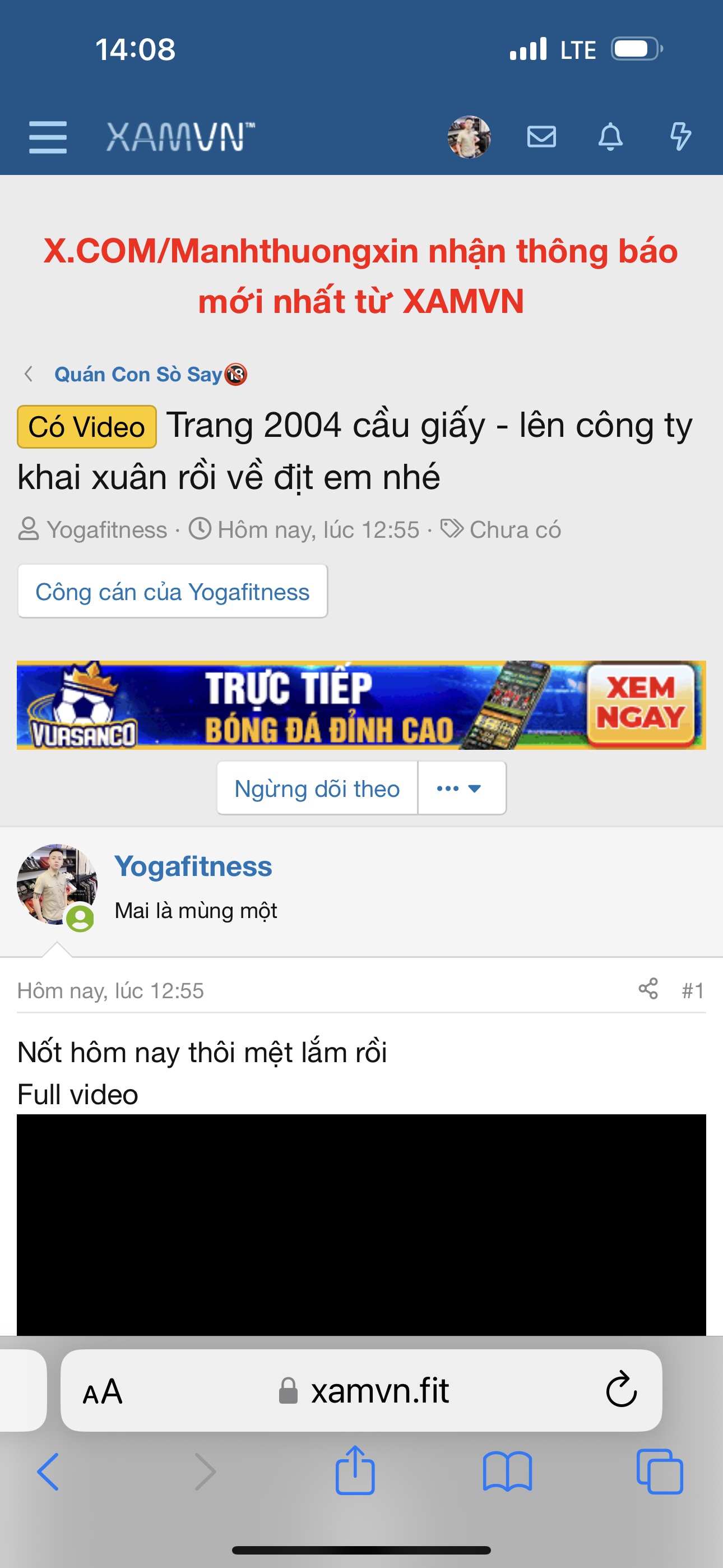Go back to Quán Con Sò Say forum
Image resolution: width=723 pixels, height=1568 pixels.
pyautogui.click(x=139, y=373)
